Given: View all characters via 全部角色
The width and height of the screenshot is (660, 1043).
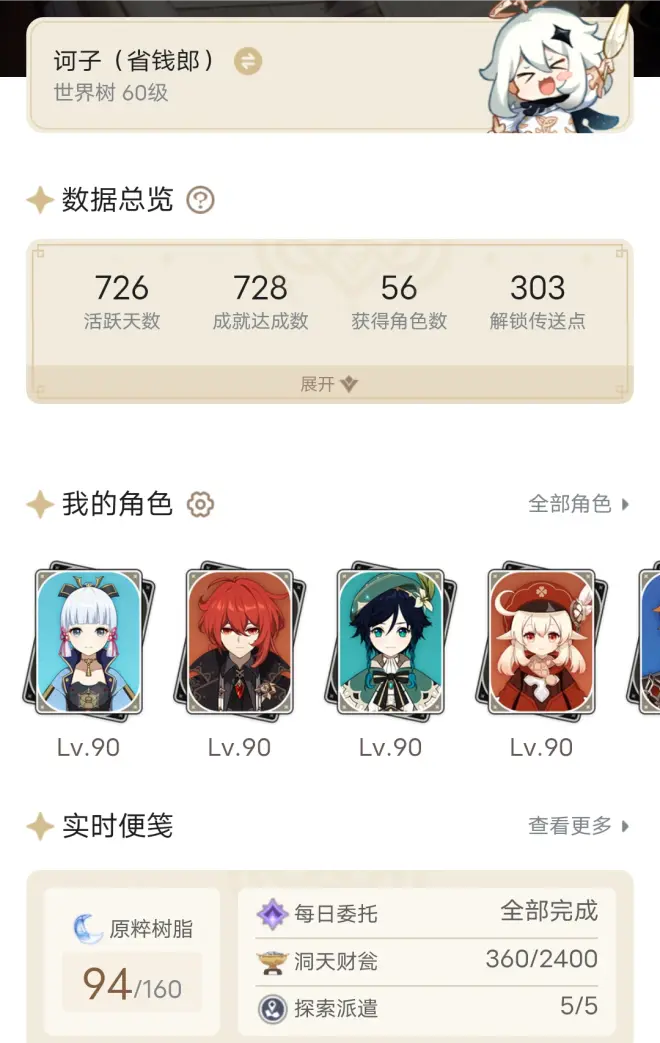Looking at the screenshot, I should coord(578,504).
